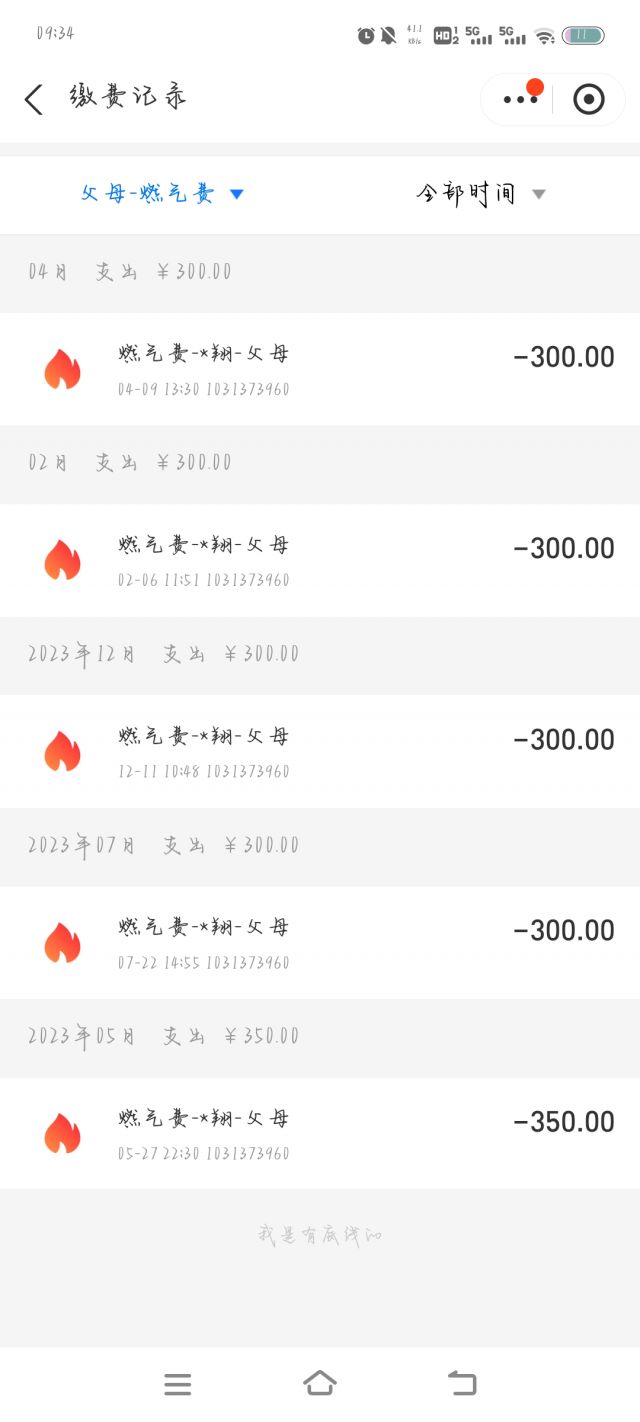Go to the system home screen
The width and height of the screenshot is (640, 1422).
(320, 1383)
